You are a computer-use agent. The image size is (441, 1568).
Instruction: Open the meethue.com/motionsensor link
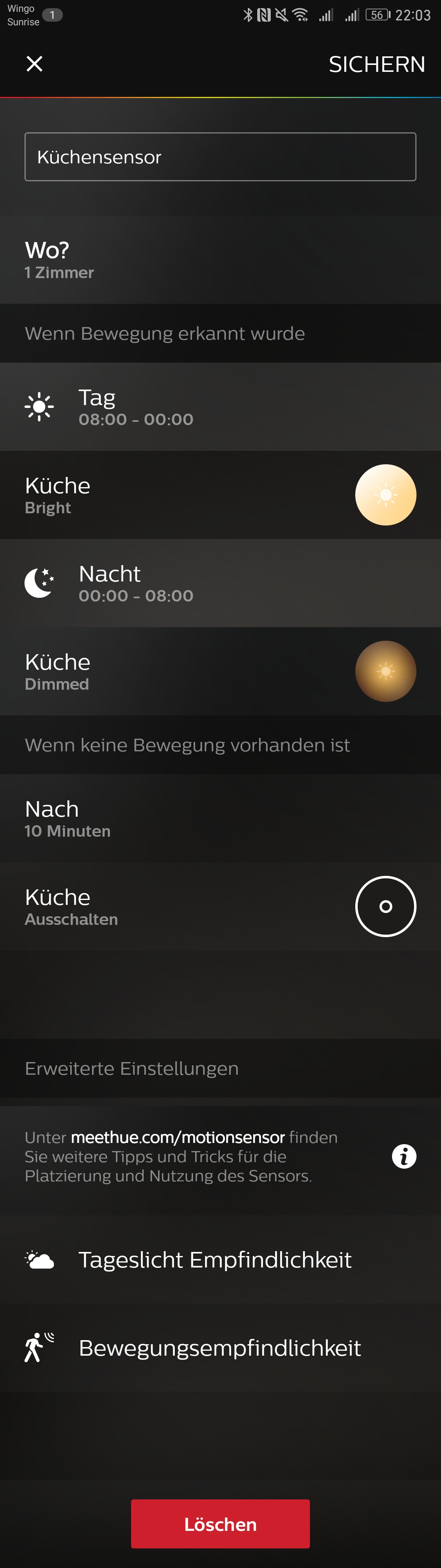pyautogui.click(x=178, y=1138)
